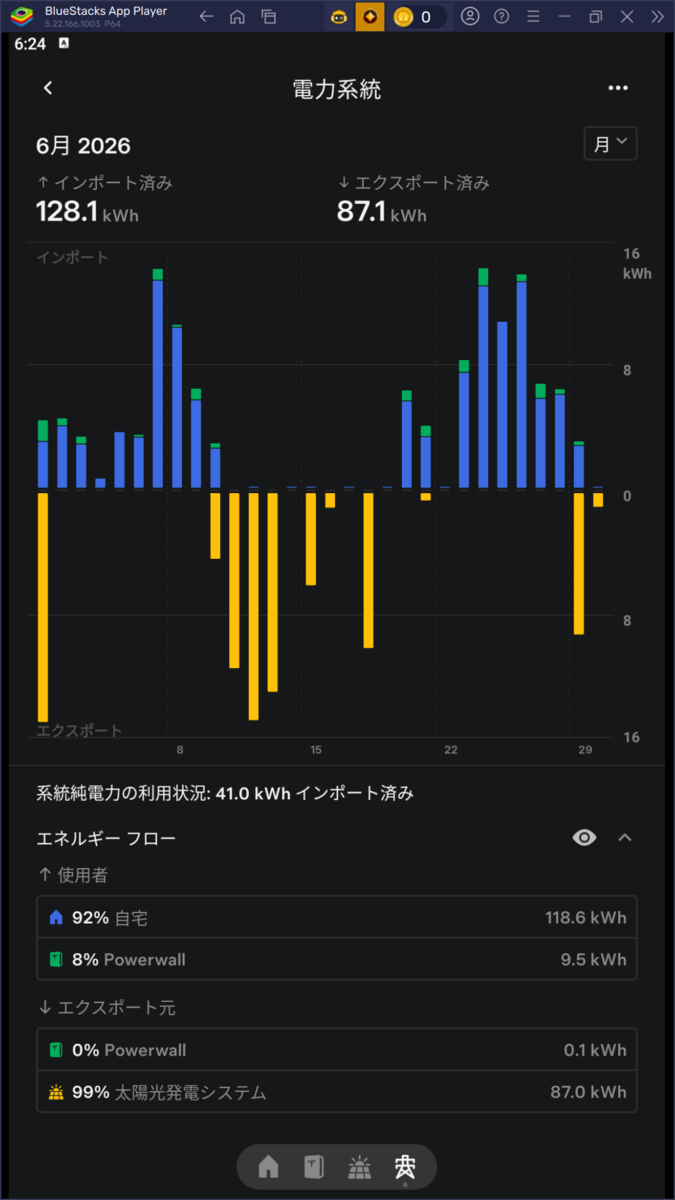Select the grid tower tab
675x1200 pixels.
coord(405,1166)
